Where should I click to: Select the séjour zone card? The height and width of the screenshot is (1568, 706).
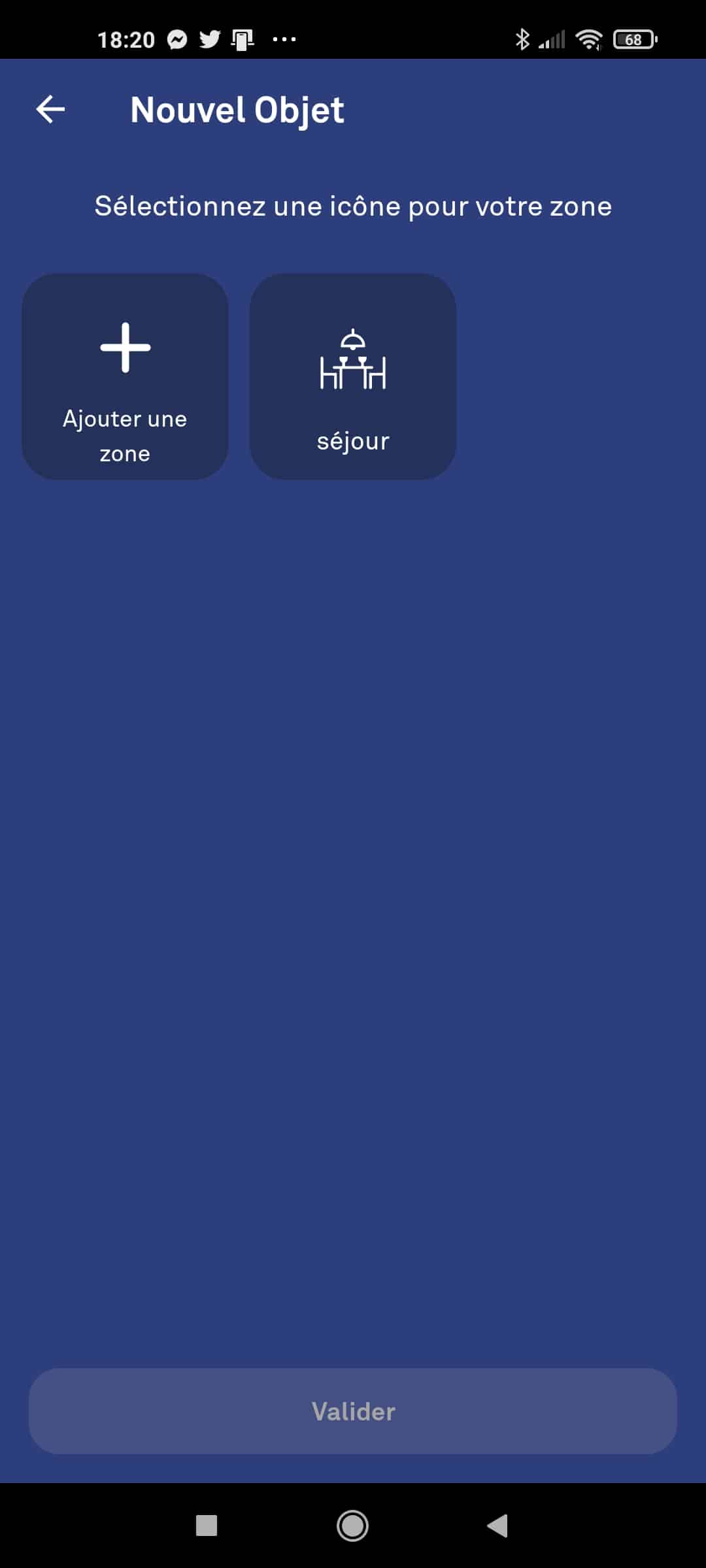click(x=353, y=376)
